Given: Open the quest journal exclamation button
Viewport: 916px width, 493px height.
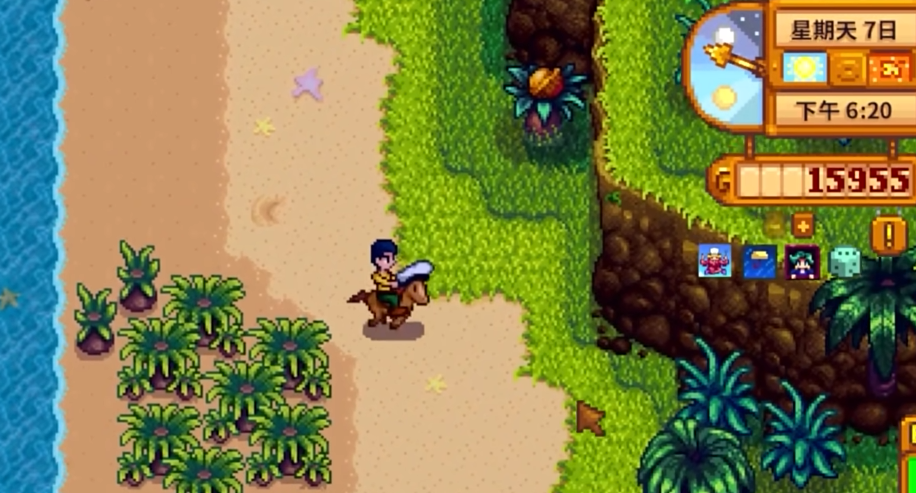Looking at the screenshot, I should [x=888, y=234].
